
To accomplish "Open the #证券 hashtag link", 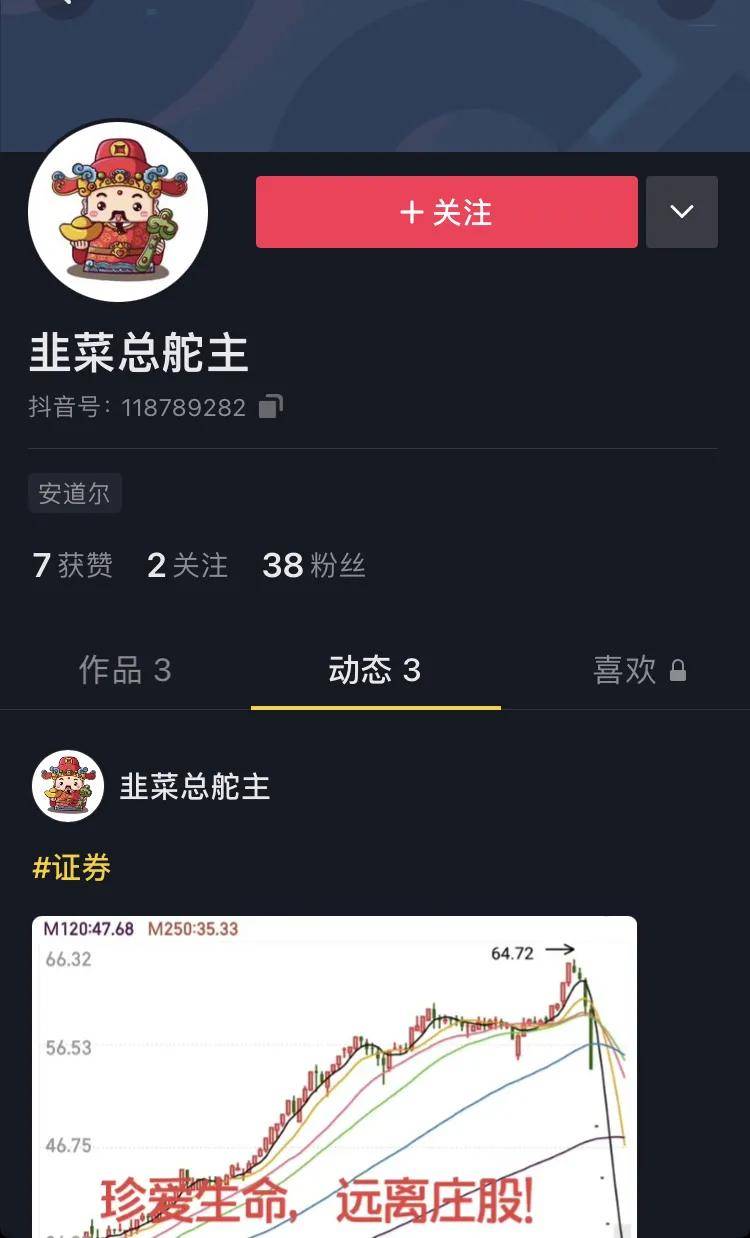I will pyautogui.click(x=71, y=867).
